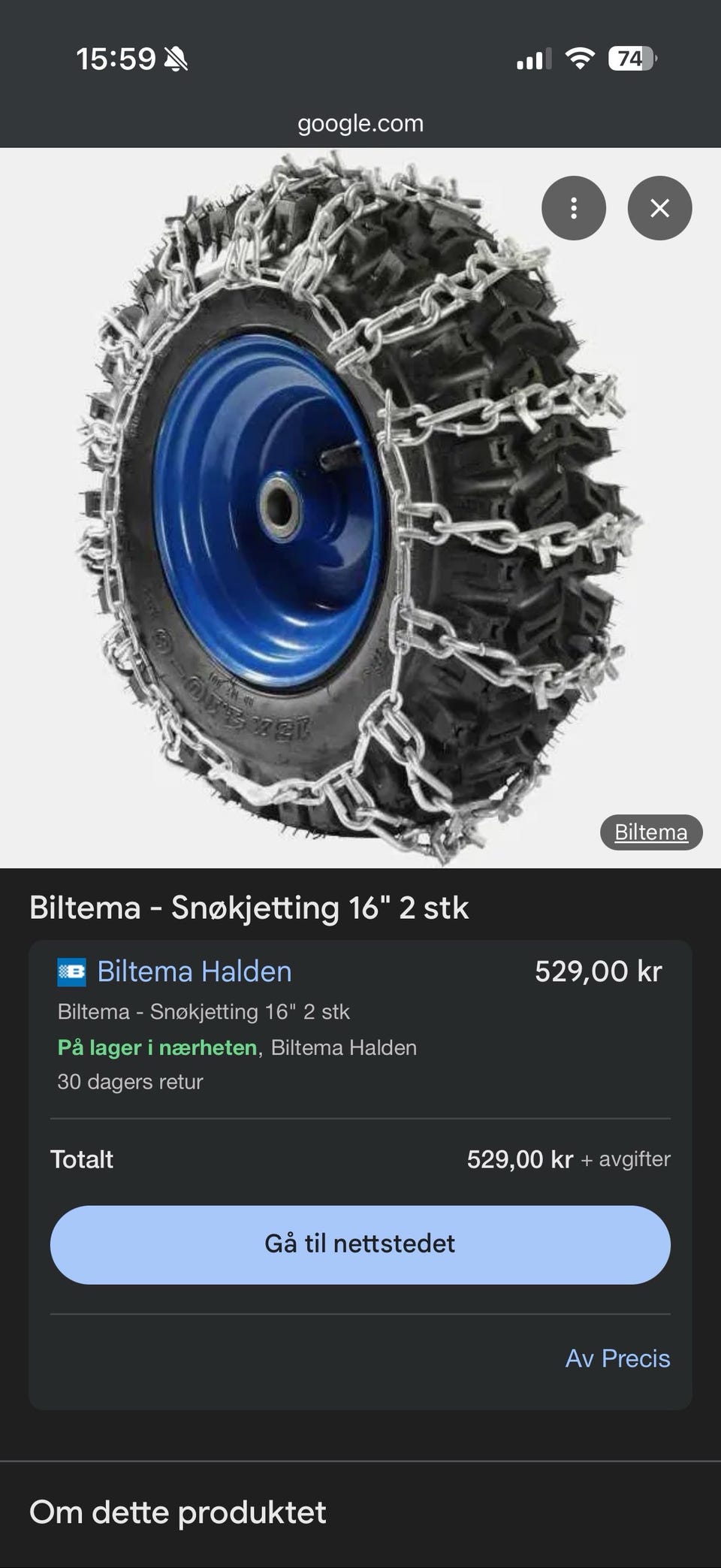Open the three-dot overflow menu

tap(573, 208)
